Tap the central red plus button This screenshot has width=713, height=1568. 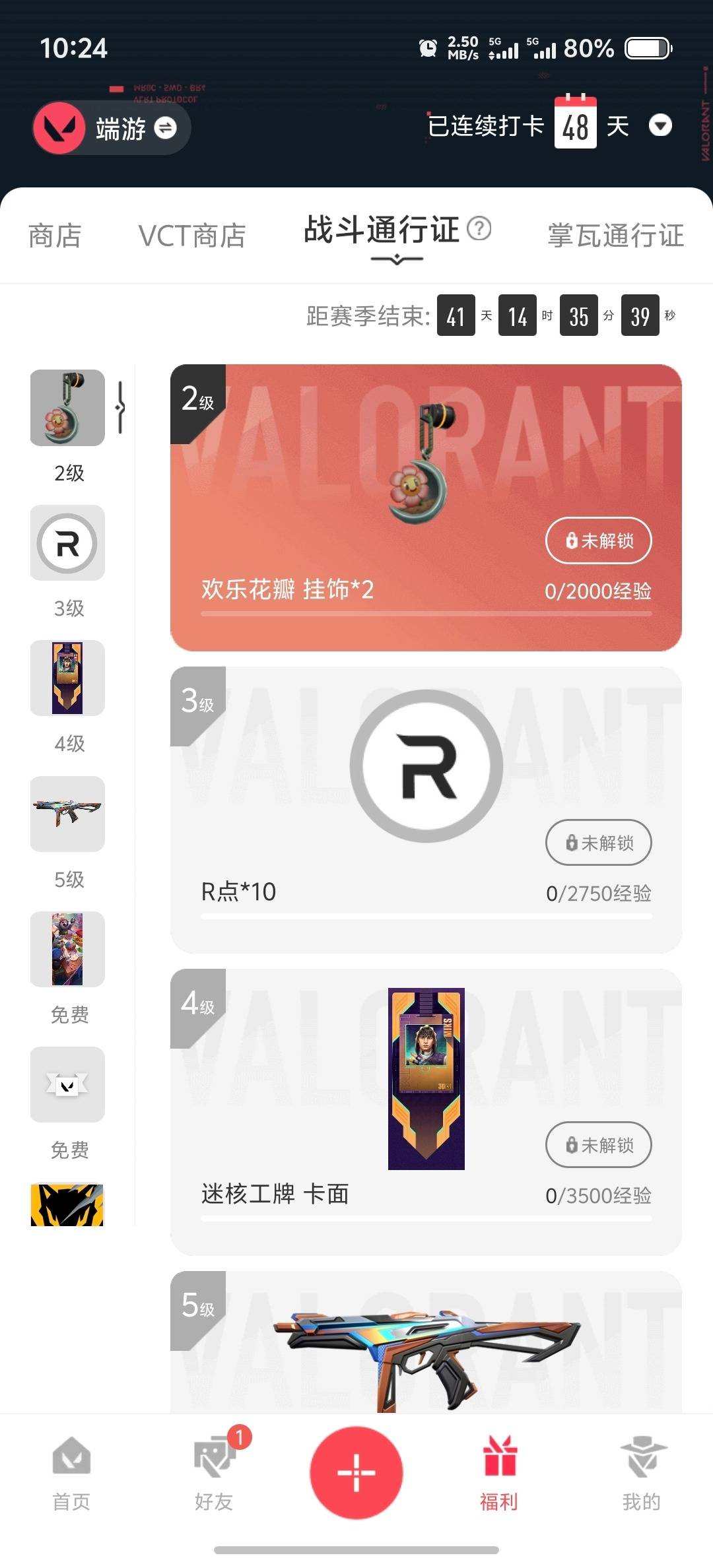(x=356, y=1473)
